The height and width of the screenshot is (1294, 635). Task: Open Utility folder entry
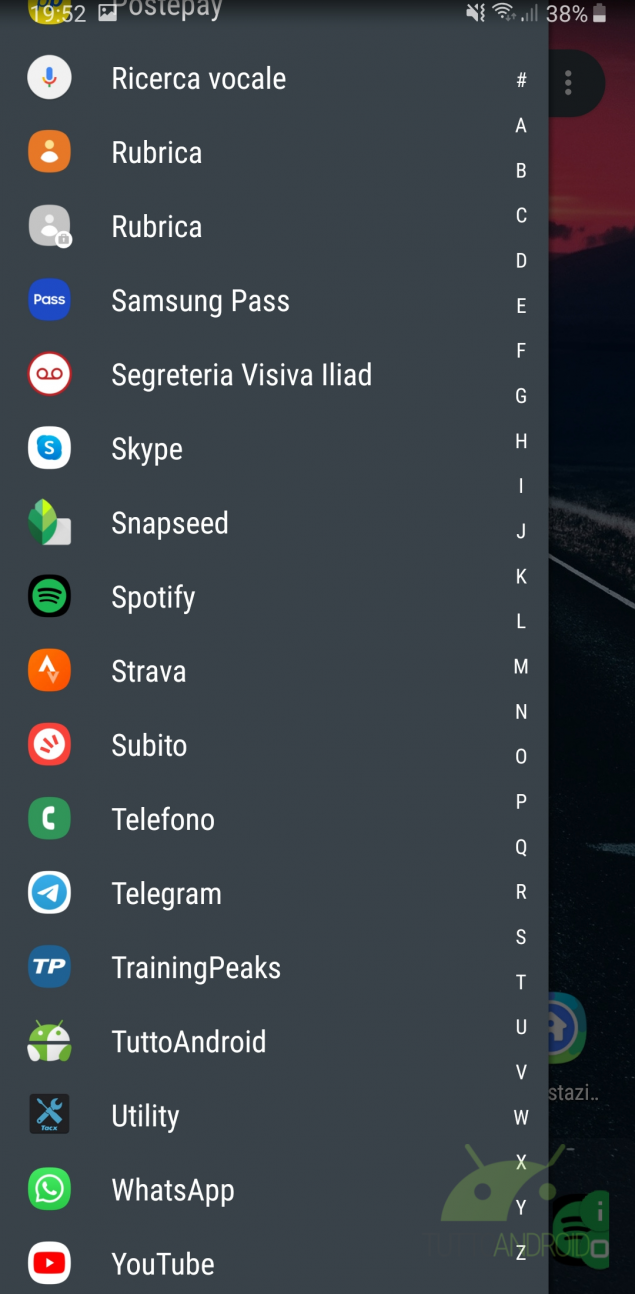(x=145, y=1115)
